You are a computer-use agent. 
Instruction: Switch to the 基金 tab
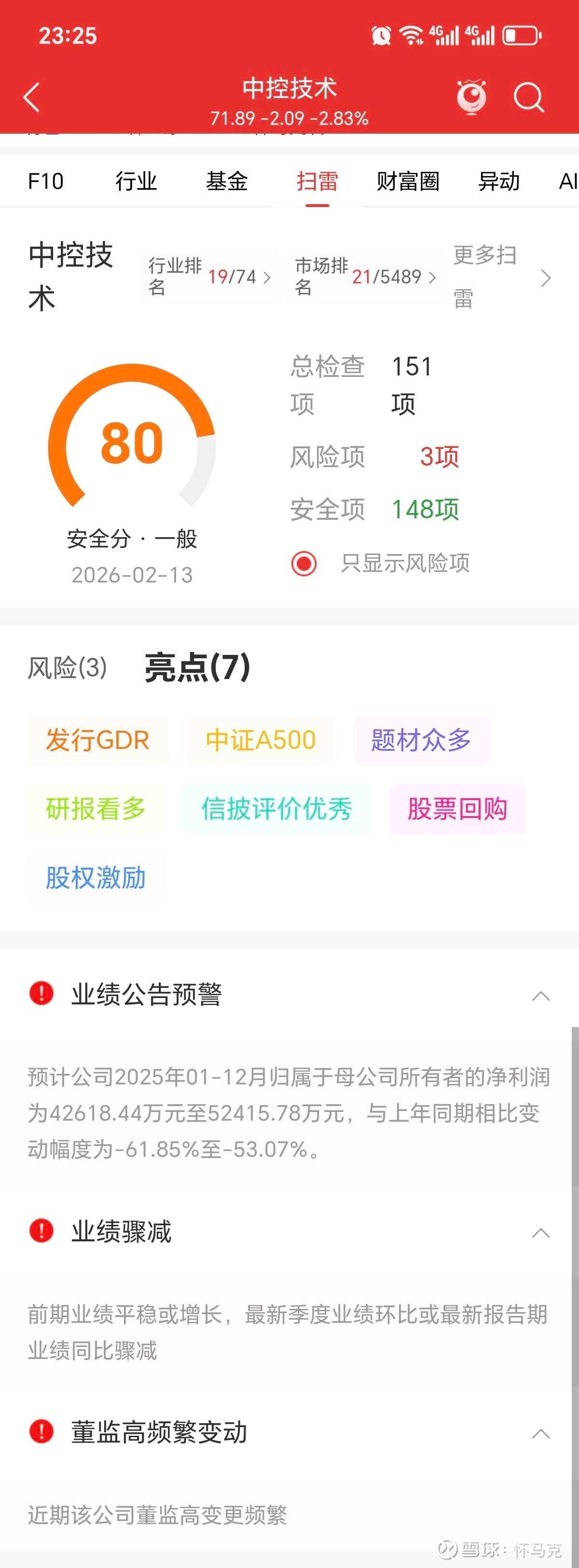[226, 181]
